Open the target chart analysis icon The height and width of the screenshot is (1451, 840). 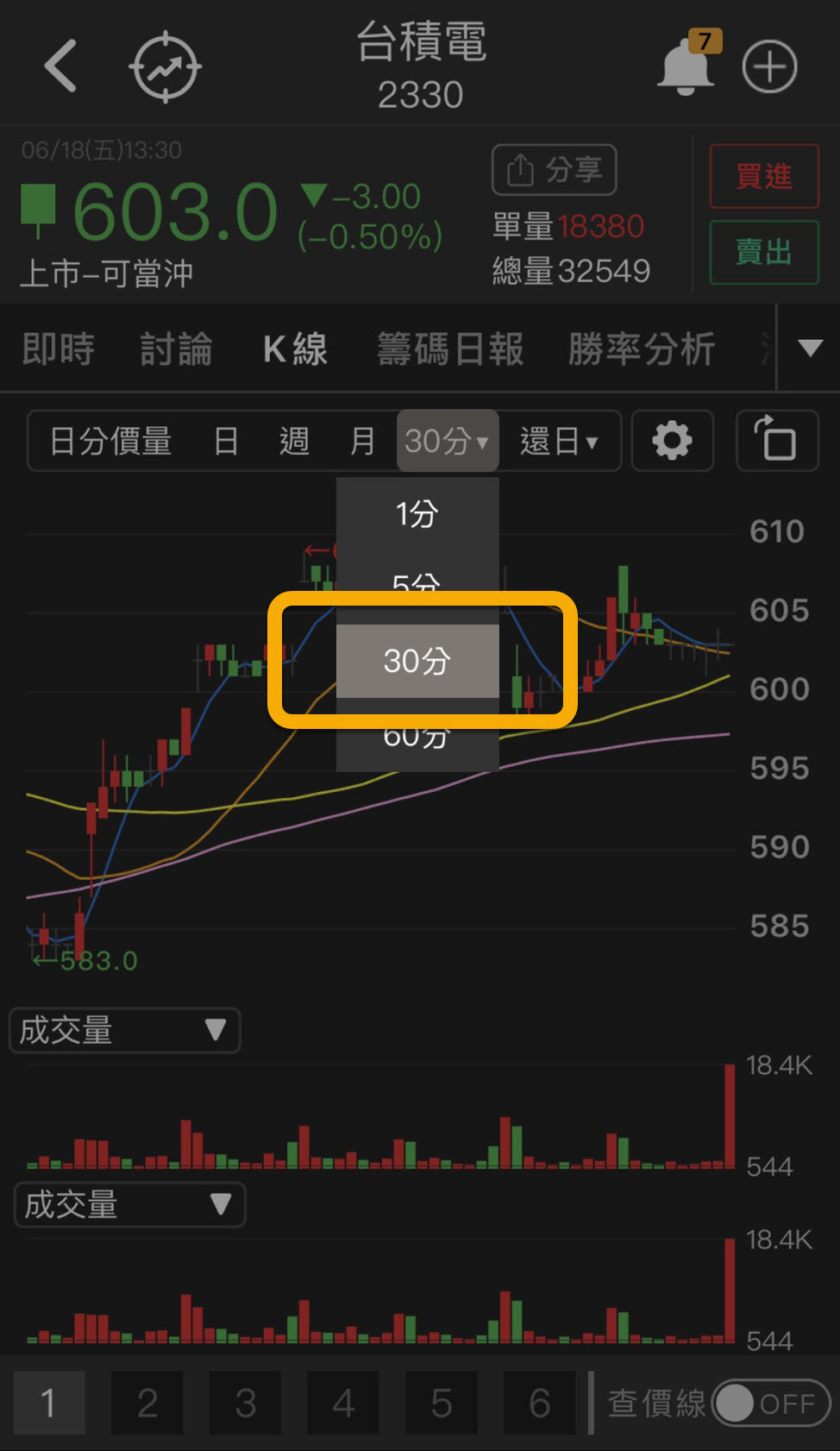coord(166,66)
